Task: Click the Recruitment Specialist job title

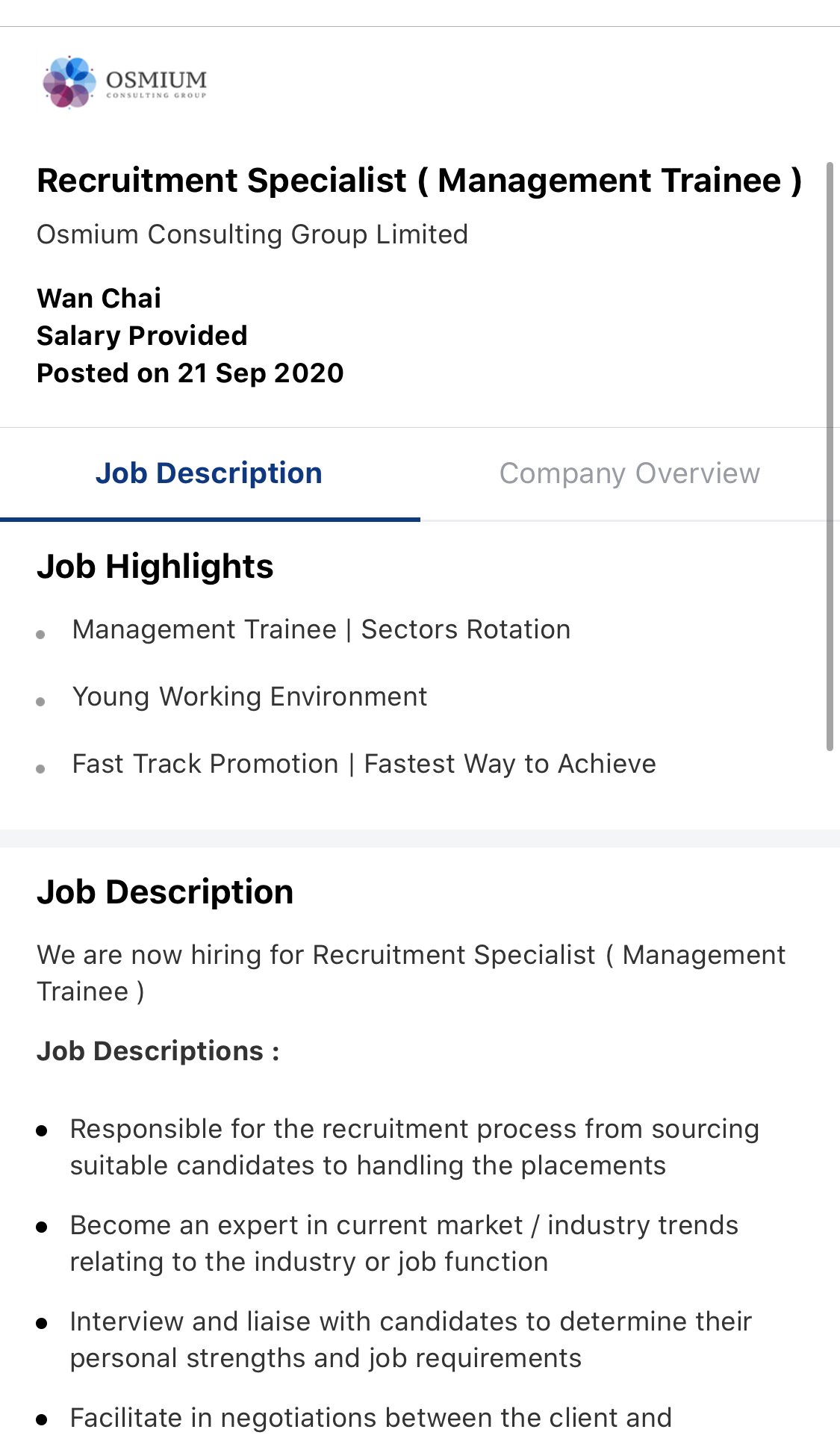Action: coord(420,179)
